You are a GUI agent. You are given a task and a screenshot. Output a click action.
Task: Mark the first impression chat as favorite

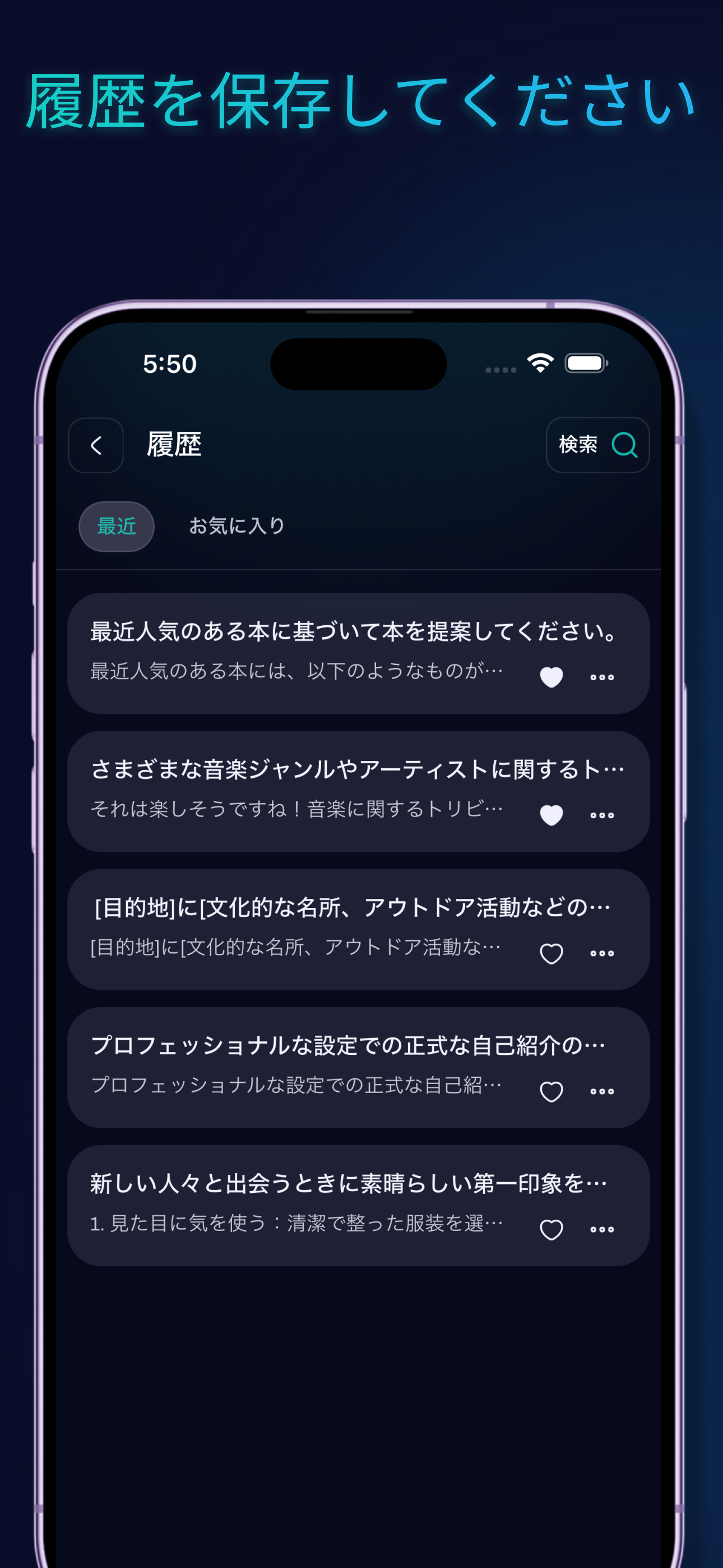point(551,1228)
